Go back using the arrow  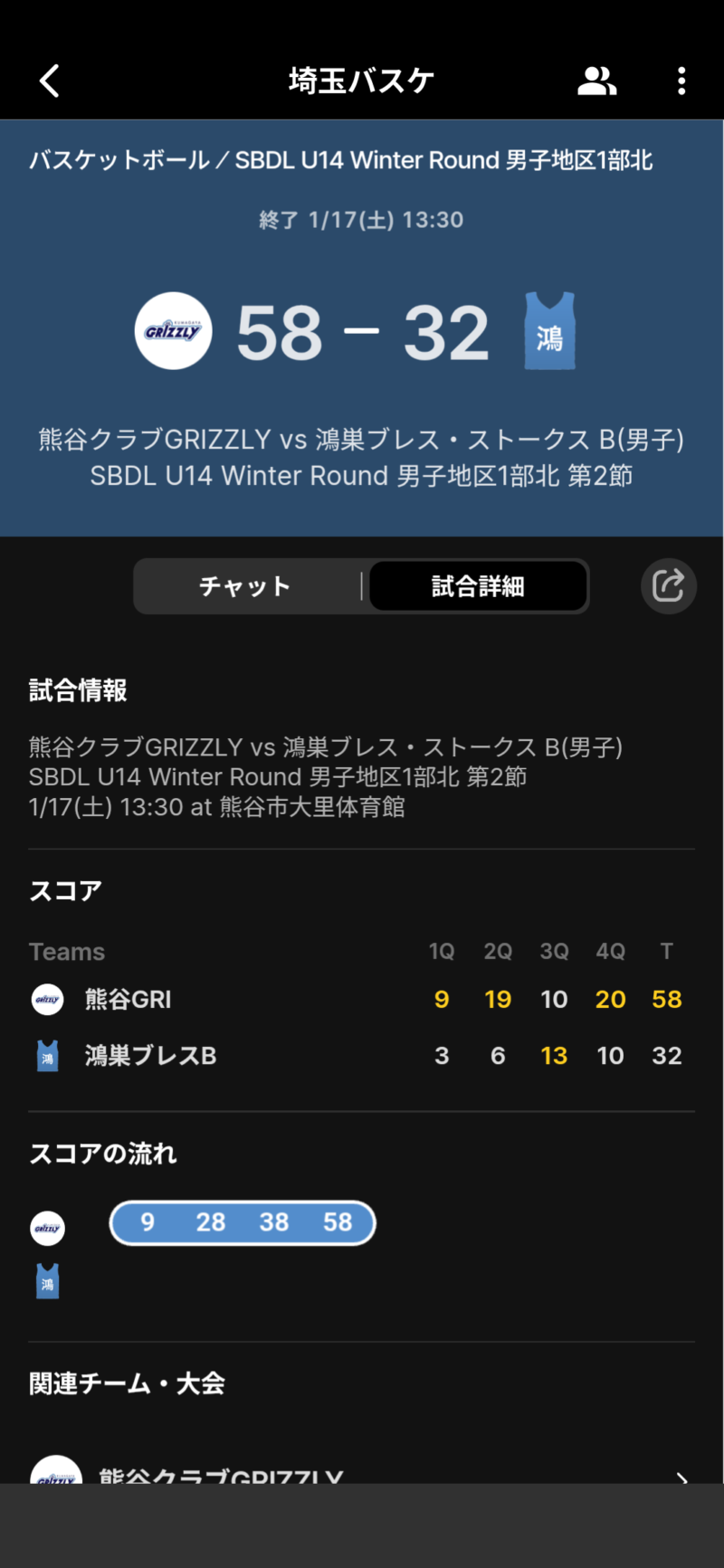pyautogui.click(x=50, y=81)
